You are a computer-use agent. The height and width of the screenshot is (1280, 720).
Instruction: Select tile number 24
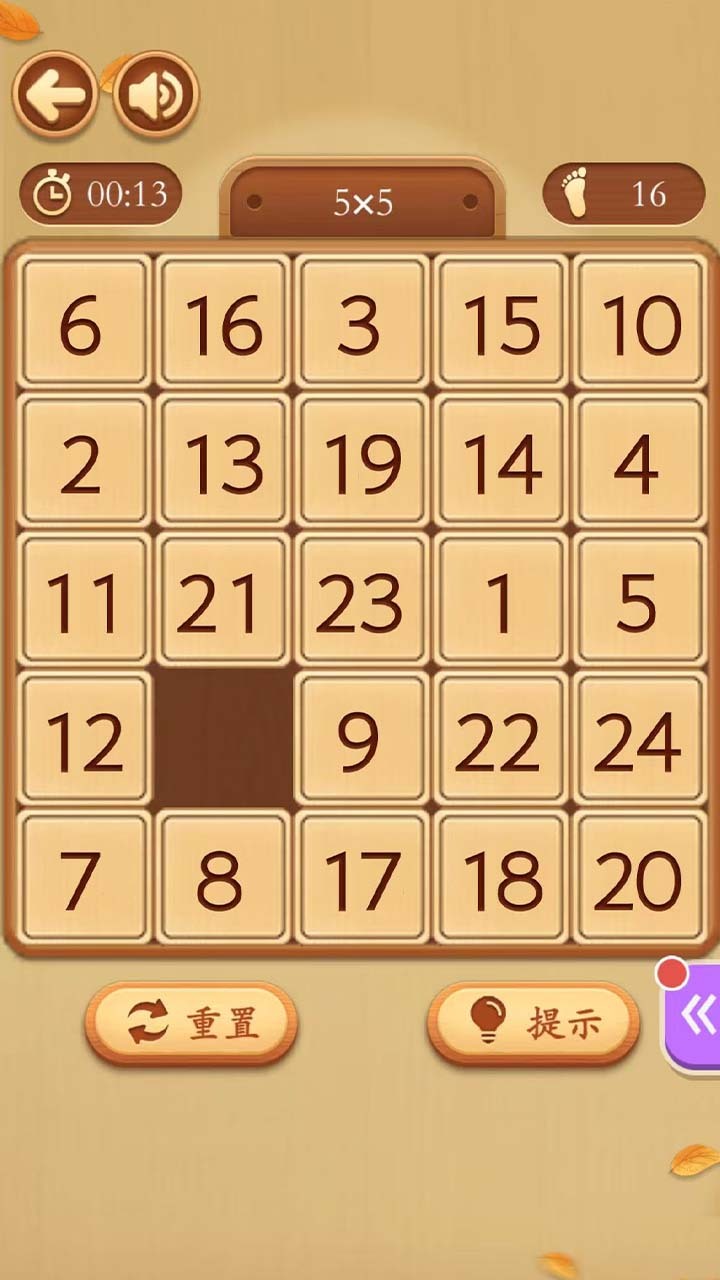pyautogui.click(x=638, y=740)
